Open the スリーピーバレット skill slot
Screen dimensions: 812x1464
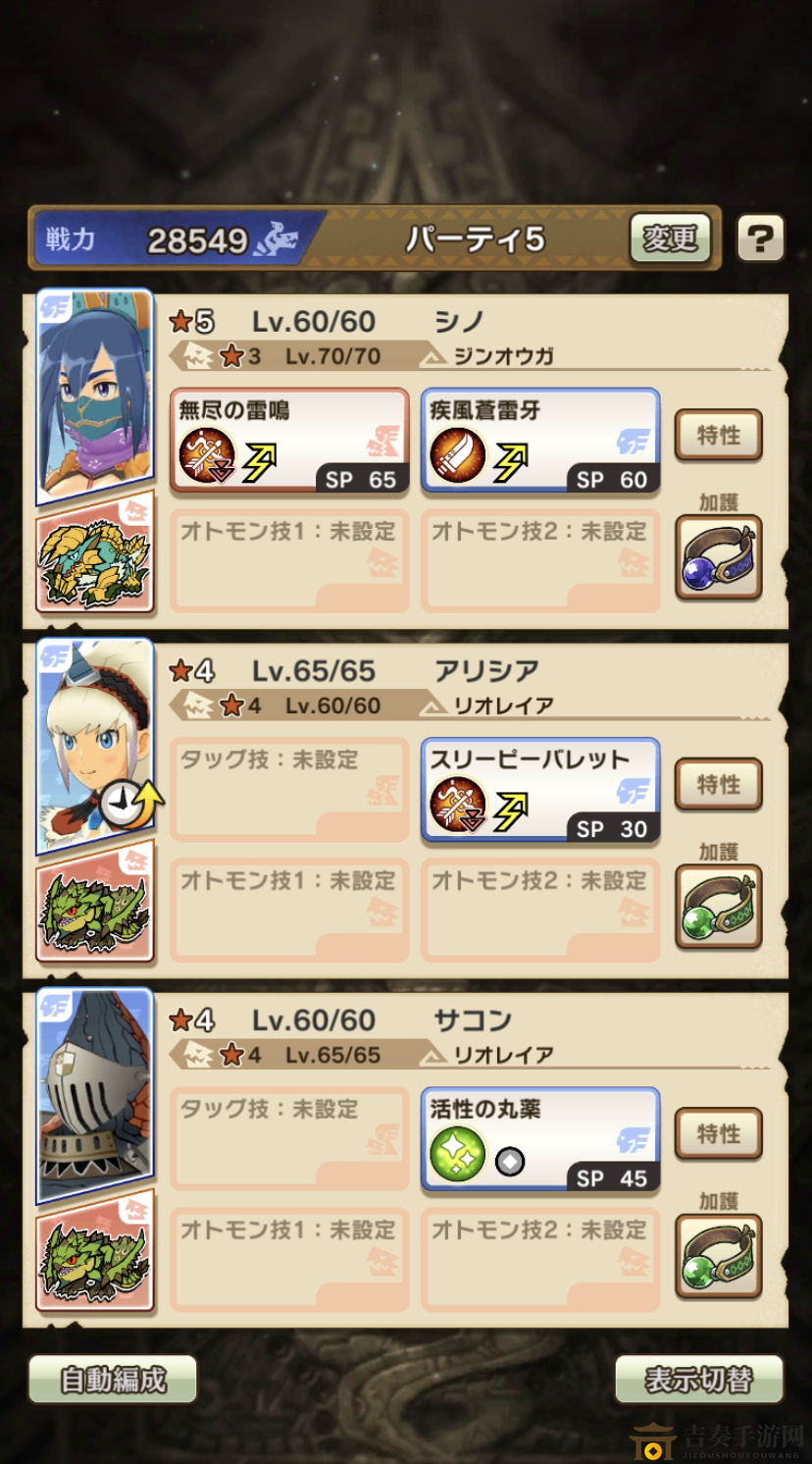(540, 790)
